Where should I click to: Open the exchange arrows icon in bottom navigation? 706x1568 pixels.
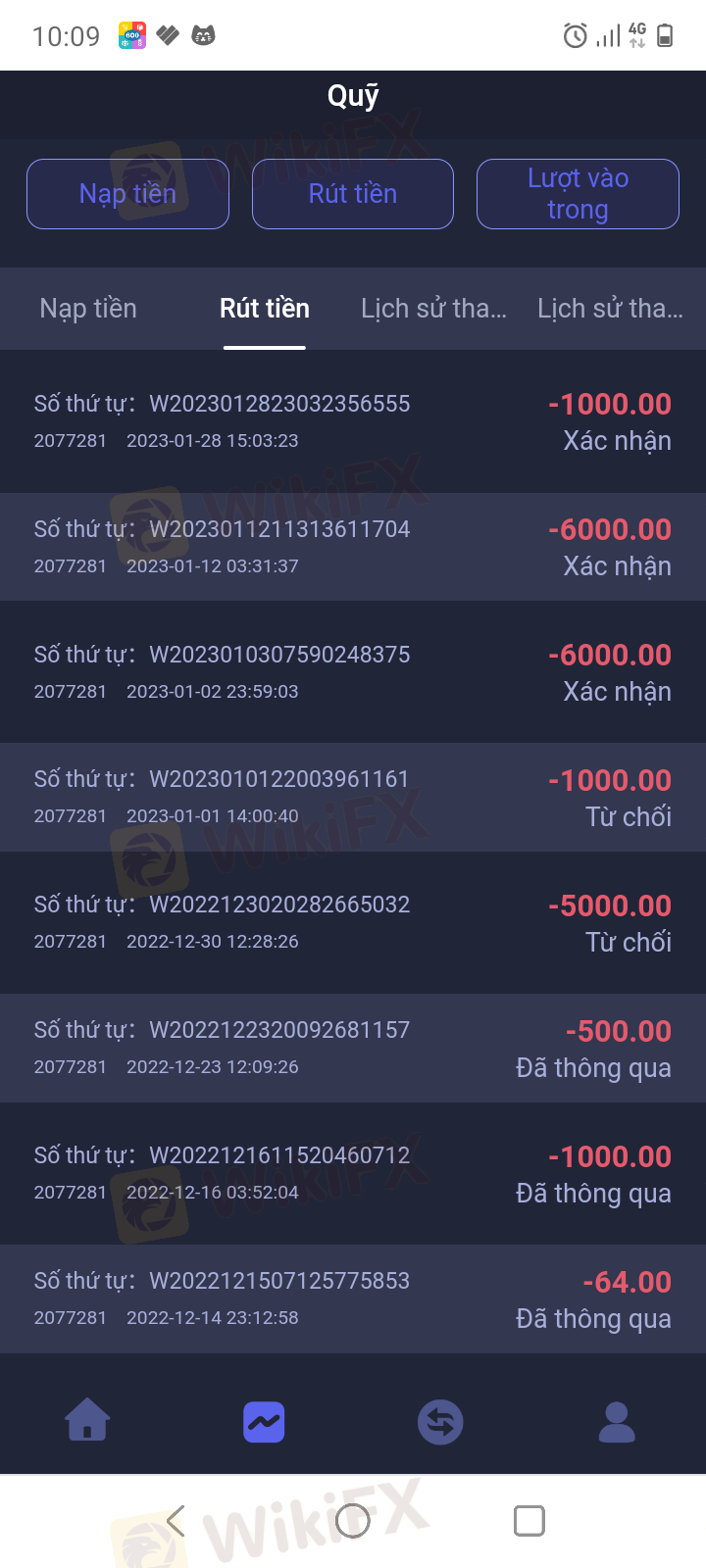click(440, 1422)
